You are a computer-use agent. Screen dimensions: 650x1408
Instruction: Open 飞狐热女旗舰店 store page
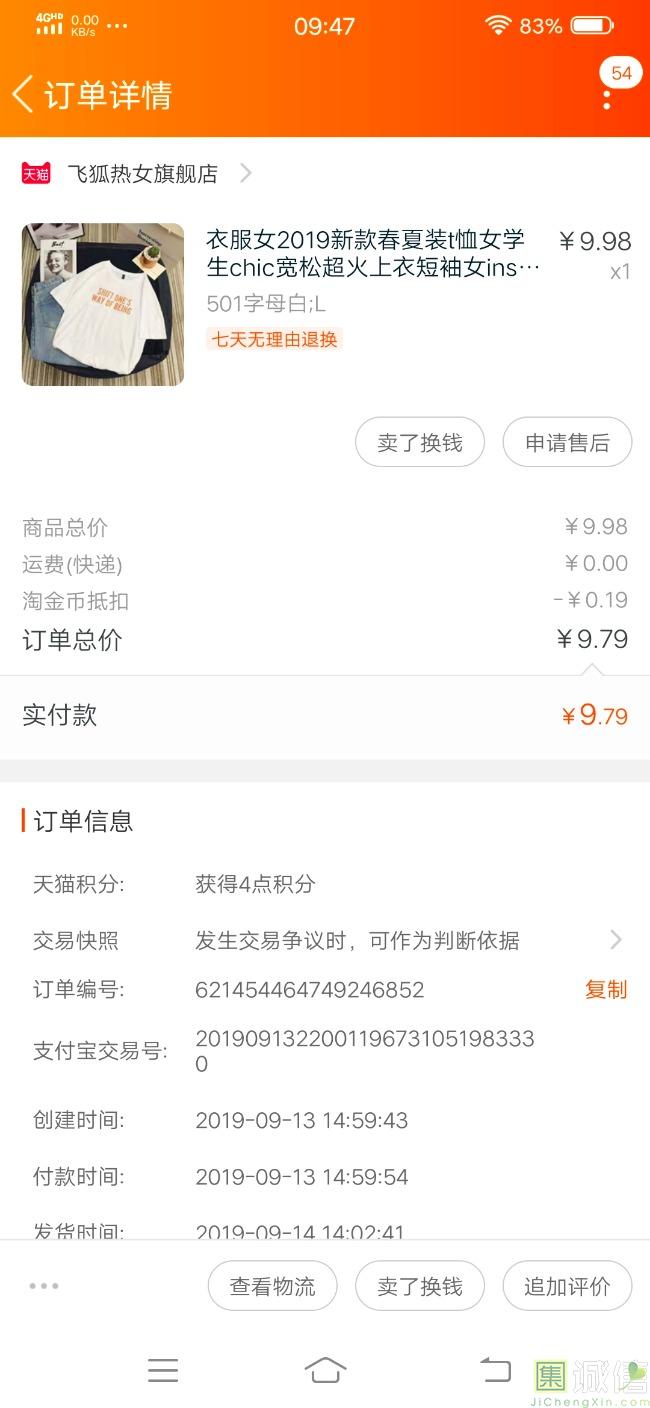(141, 174)
